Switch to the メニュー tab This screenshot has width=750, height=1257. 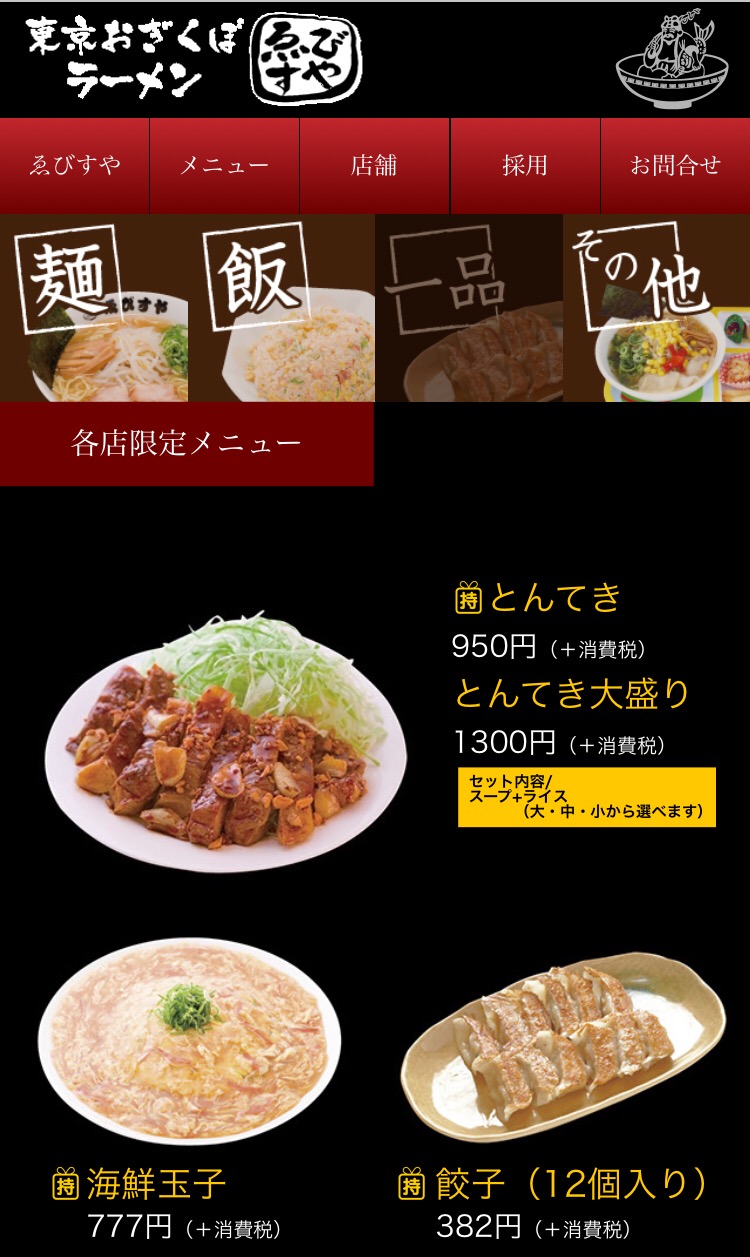(224, 165)
